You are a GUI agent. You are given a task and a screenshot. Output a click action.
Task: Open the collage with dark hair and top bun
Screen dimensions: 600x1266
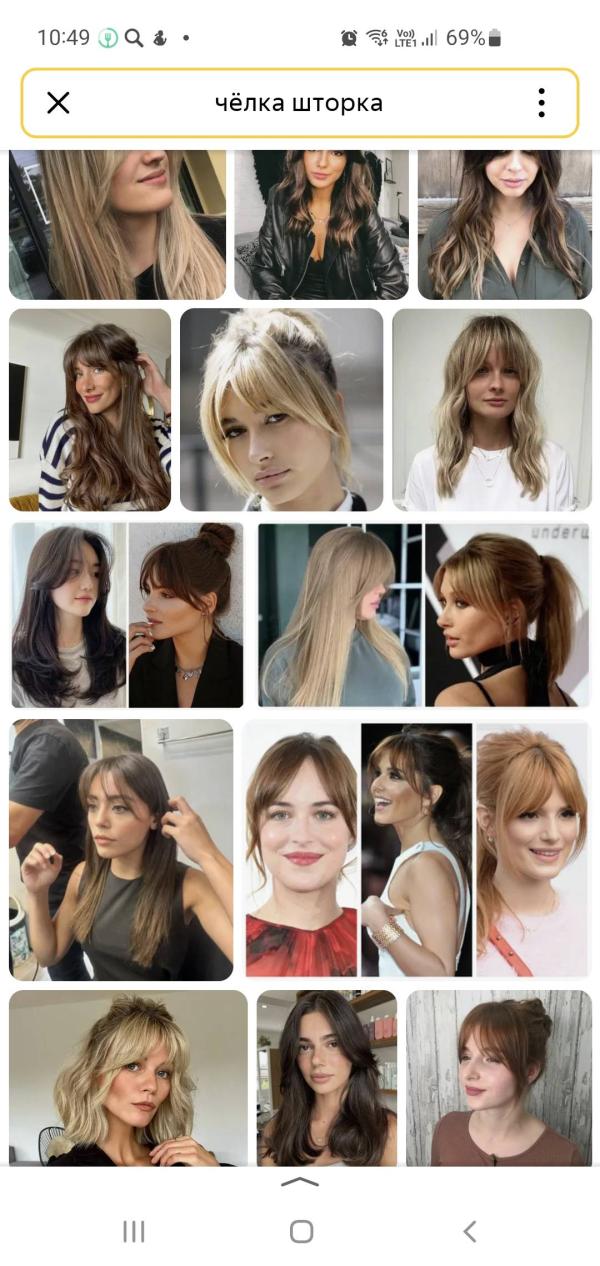pos(127,615)
